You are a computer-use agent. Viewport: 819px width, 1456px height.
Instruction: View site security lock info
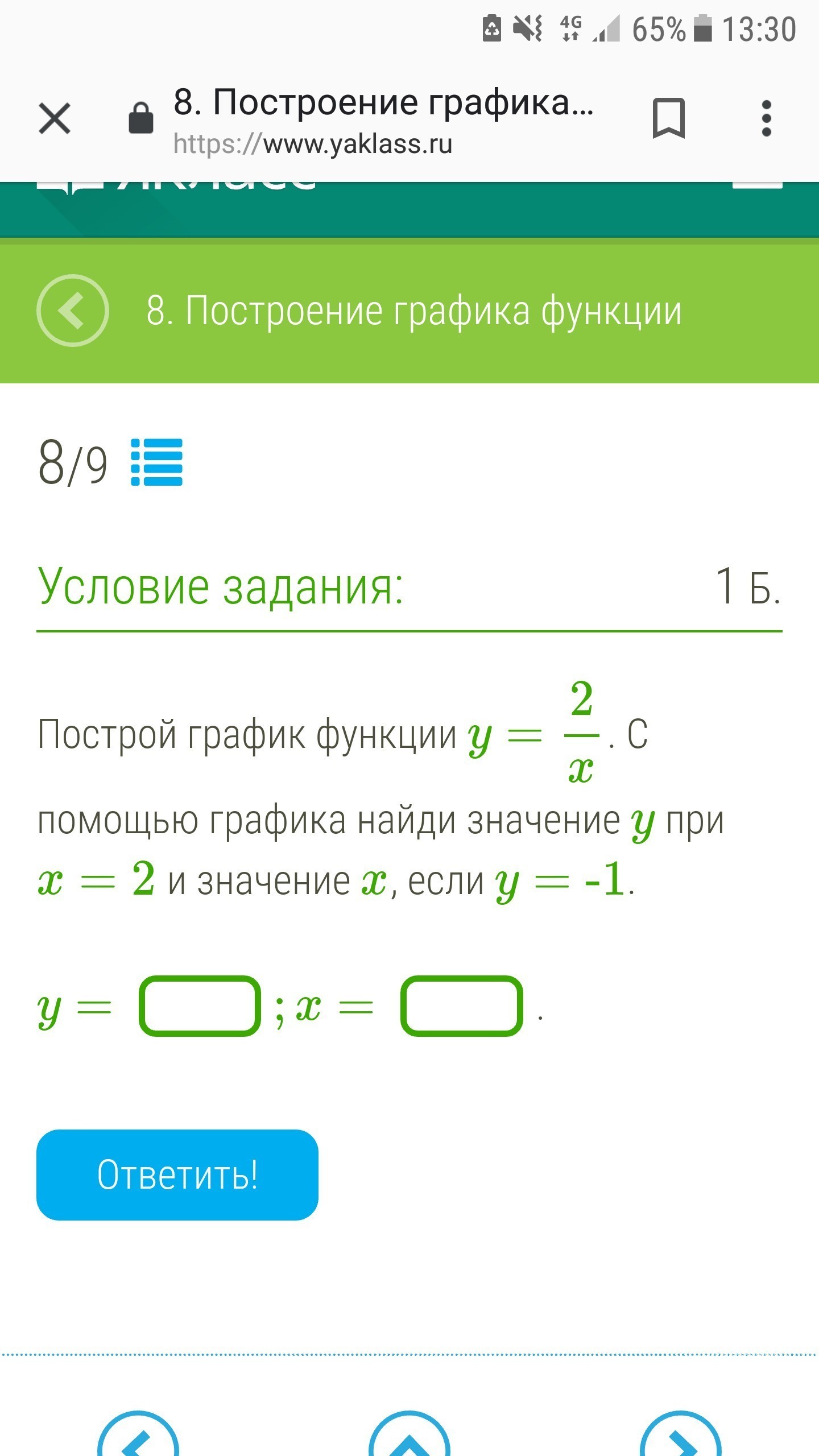click(141, 118)
